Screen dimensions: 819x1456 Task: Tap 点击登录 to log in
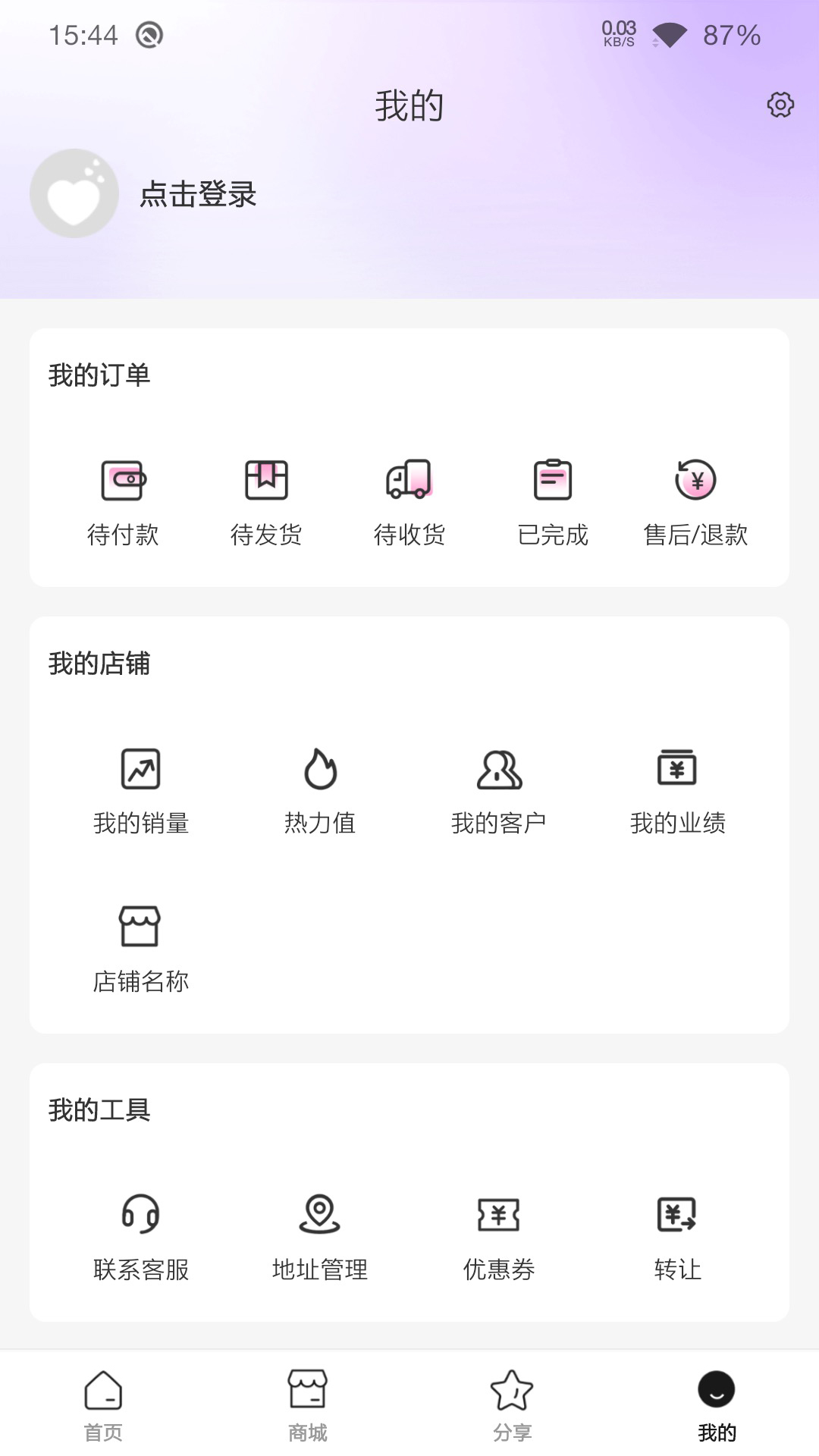pyautogui.click(x=198, y=194)
